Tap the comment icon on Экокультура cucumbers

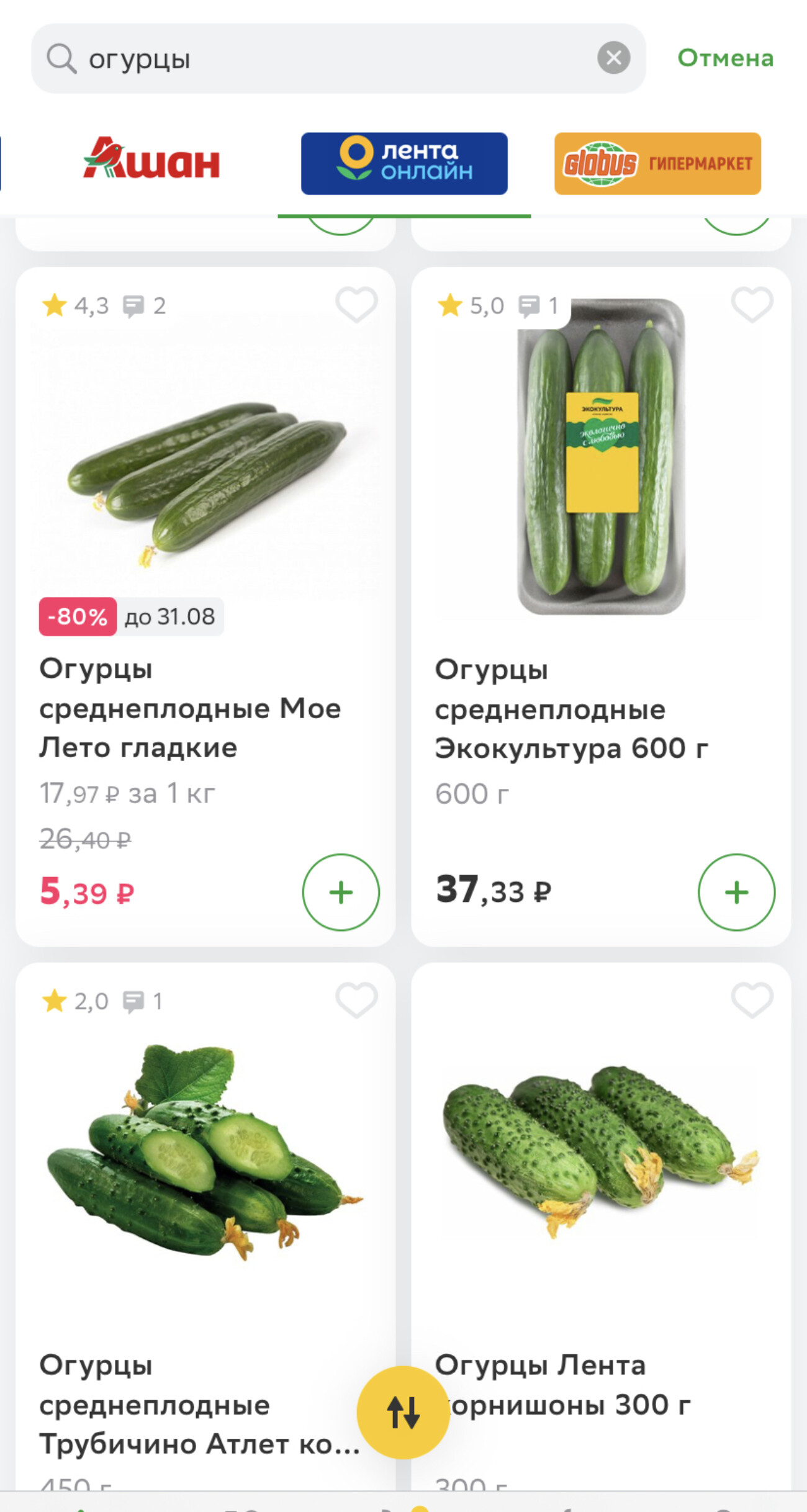(x=529, y=305)
